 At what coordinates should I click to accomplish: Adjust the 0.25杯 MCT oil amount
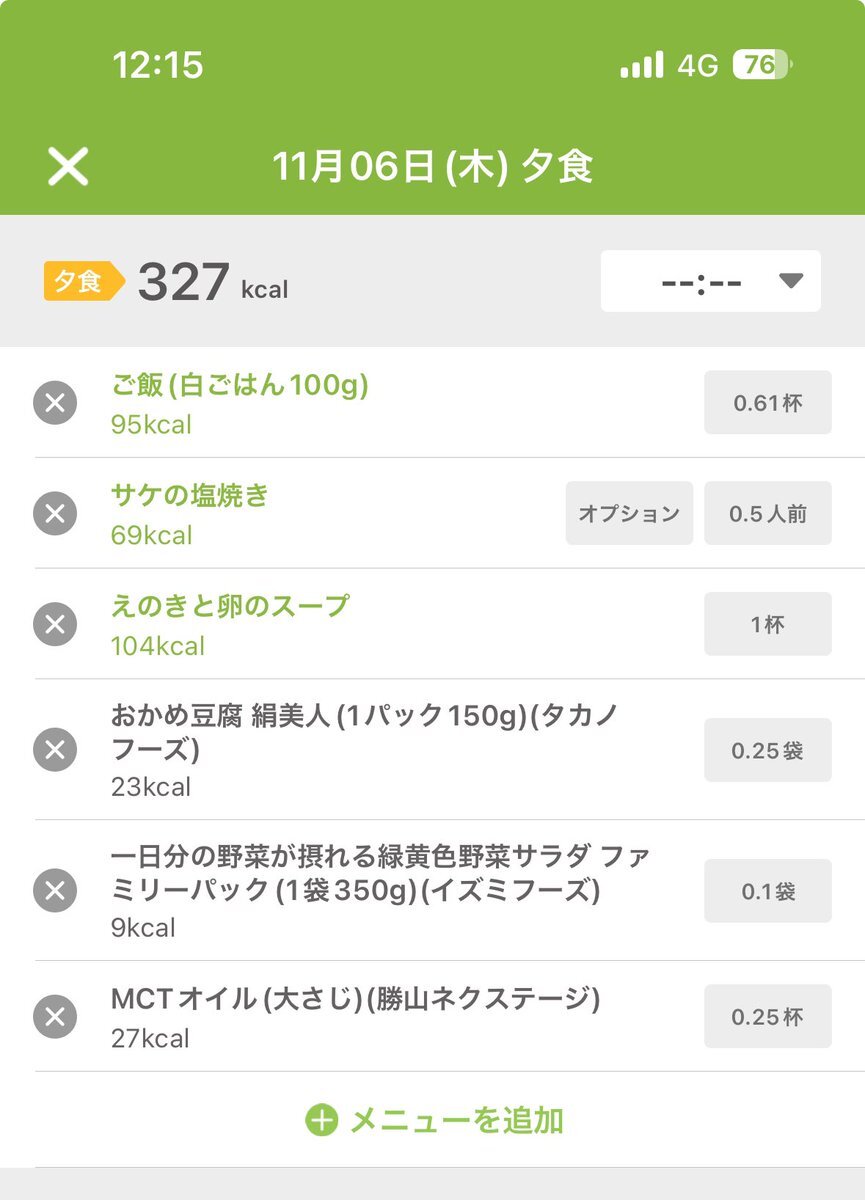(767, 1017)
